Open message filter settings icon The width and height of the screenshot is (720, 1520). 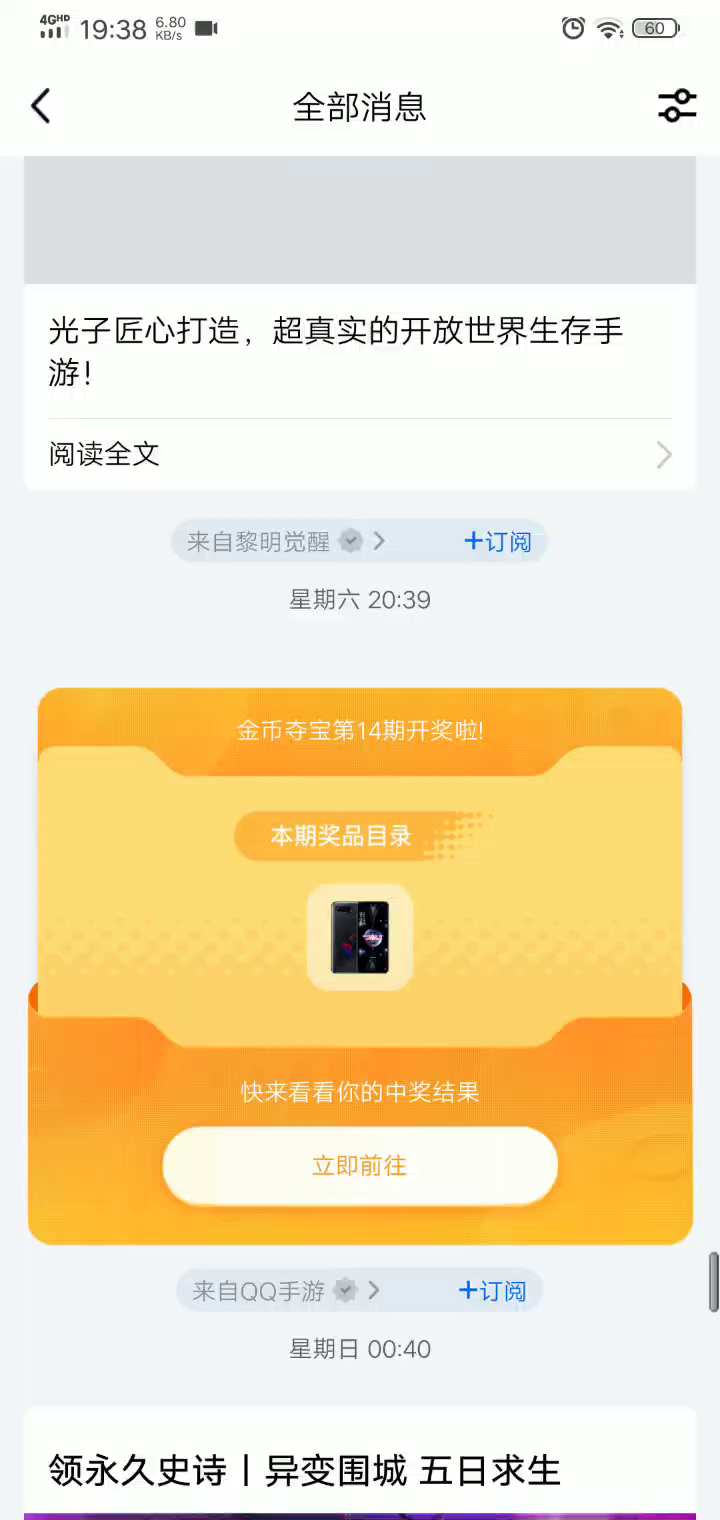(677, 106)
